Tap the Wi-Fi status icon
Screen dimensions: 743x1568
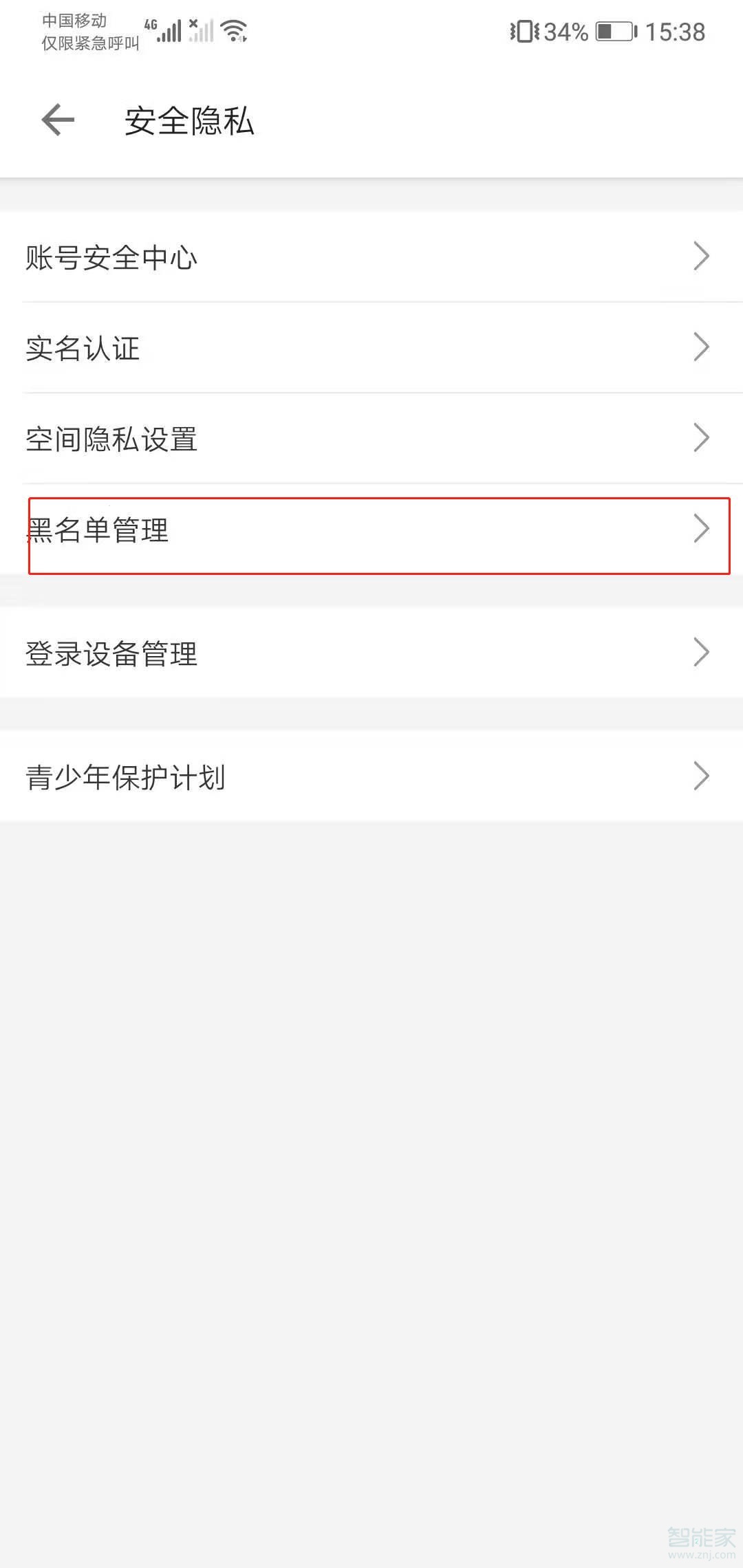[232, 29]
